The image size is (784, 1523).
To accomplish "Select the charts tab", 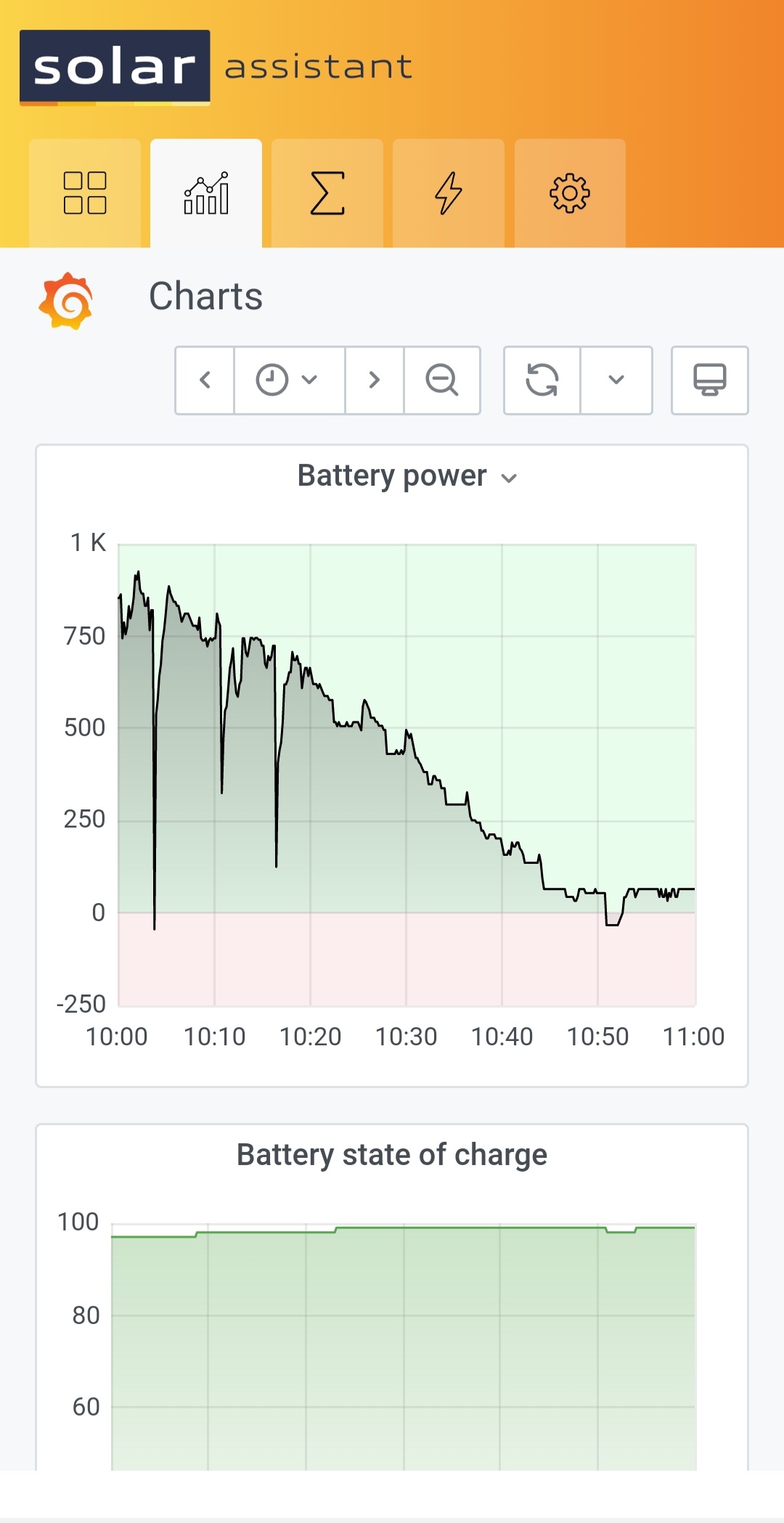I will click(206, 193).
